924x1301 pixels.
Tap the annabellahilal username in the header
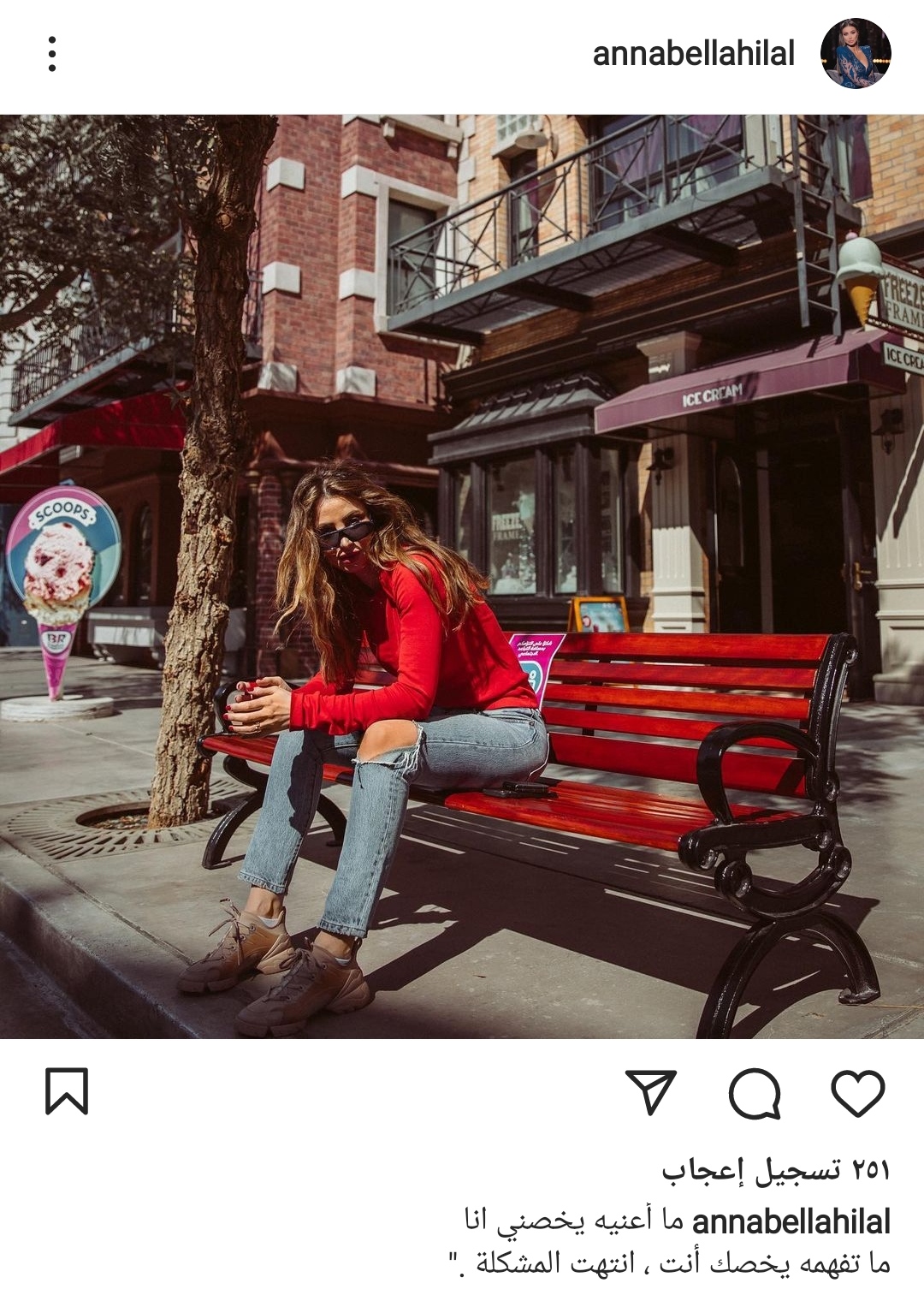click(x=693, y=54)
